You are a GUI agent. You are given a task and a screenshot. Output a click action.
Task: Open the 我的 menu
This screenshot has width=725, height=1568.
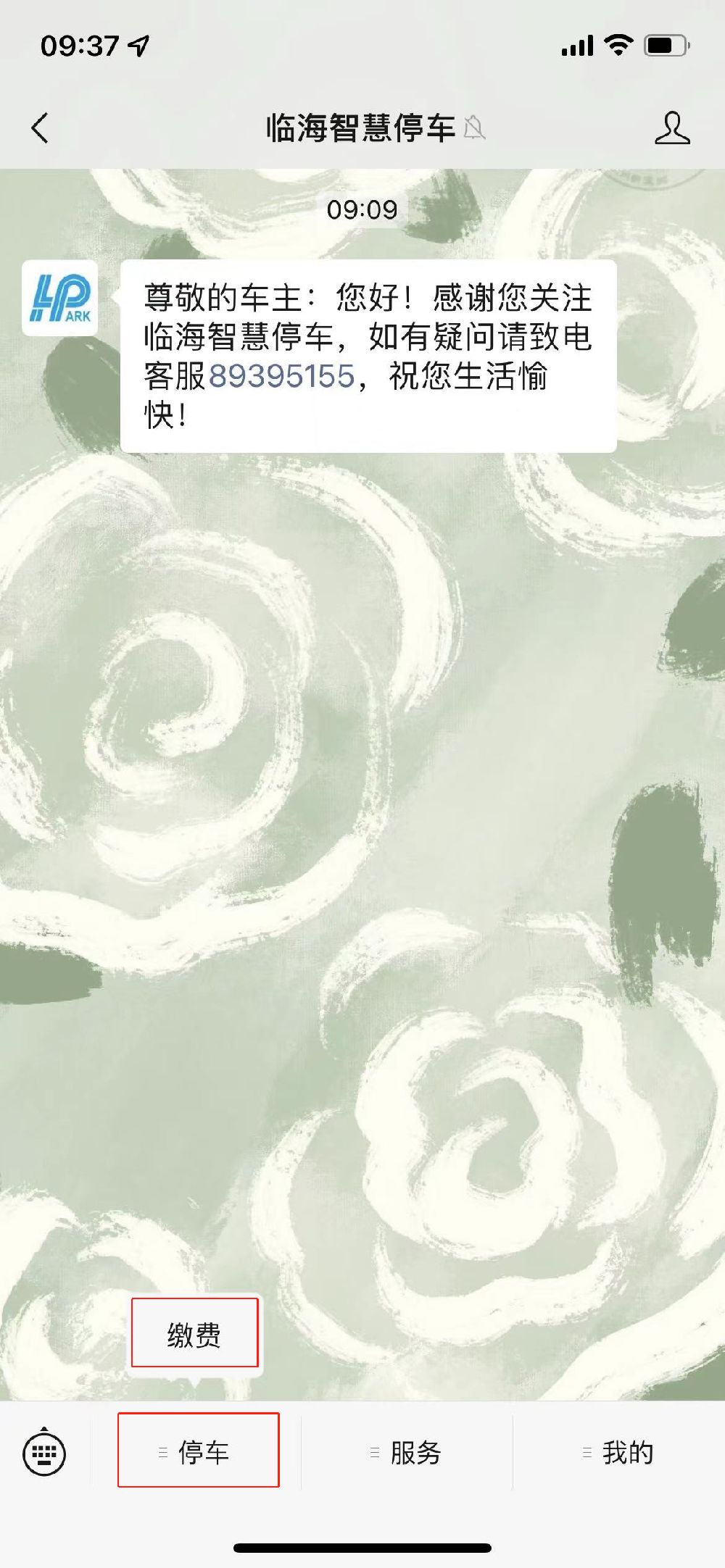620,1452
